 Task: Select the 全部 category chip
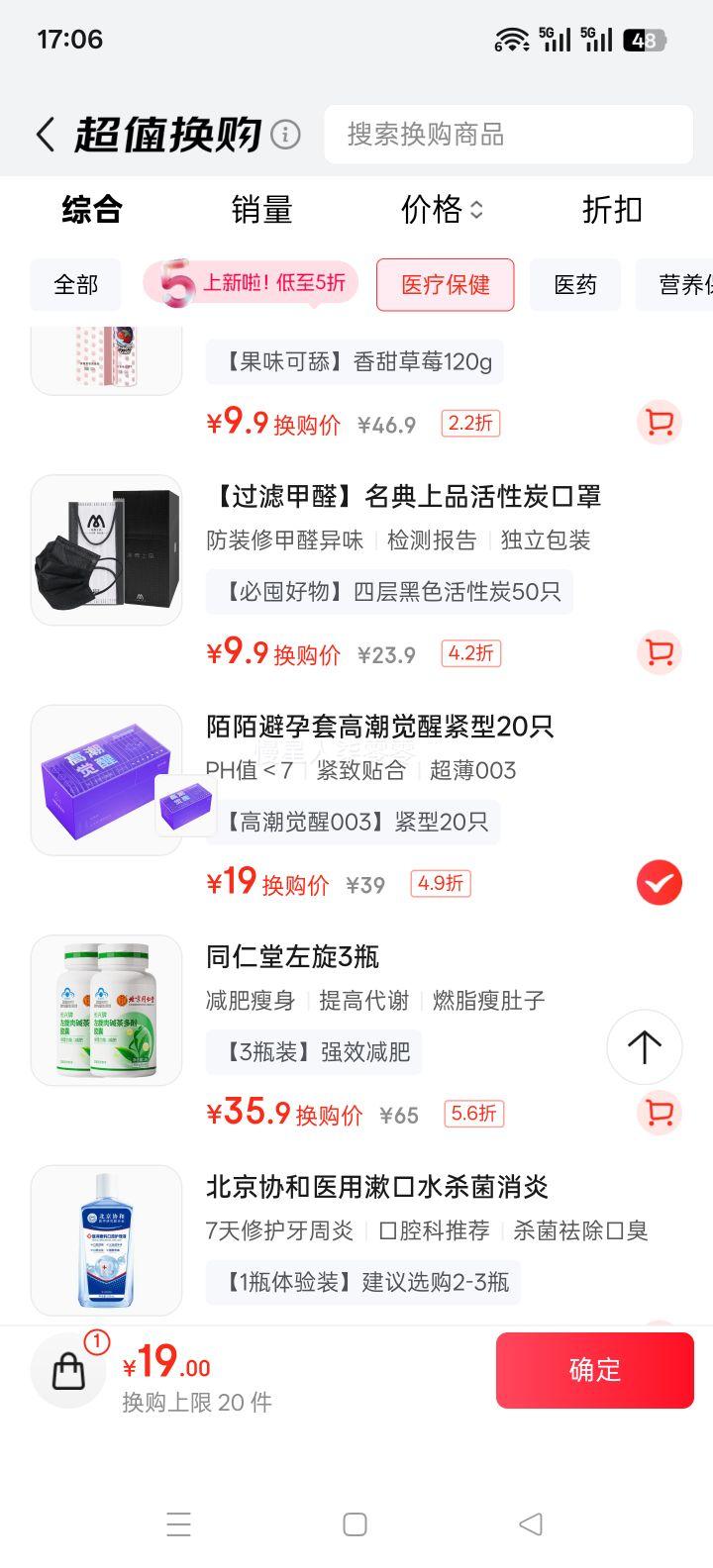pyautogui.click(x=76, y=285)
